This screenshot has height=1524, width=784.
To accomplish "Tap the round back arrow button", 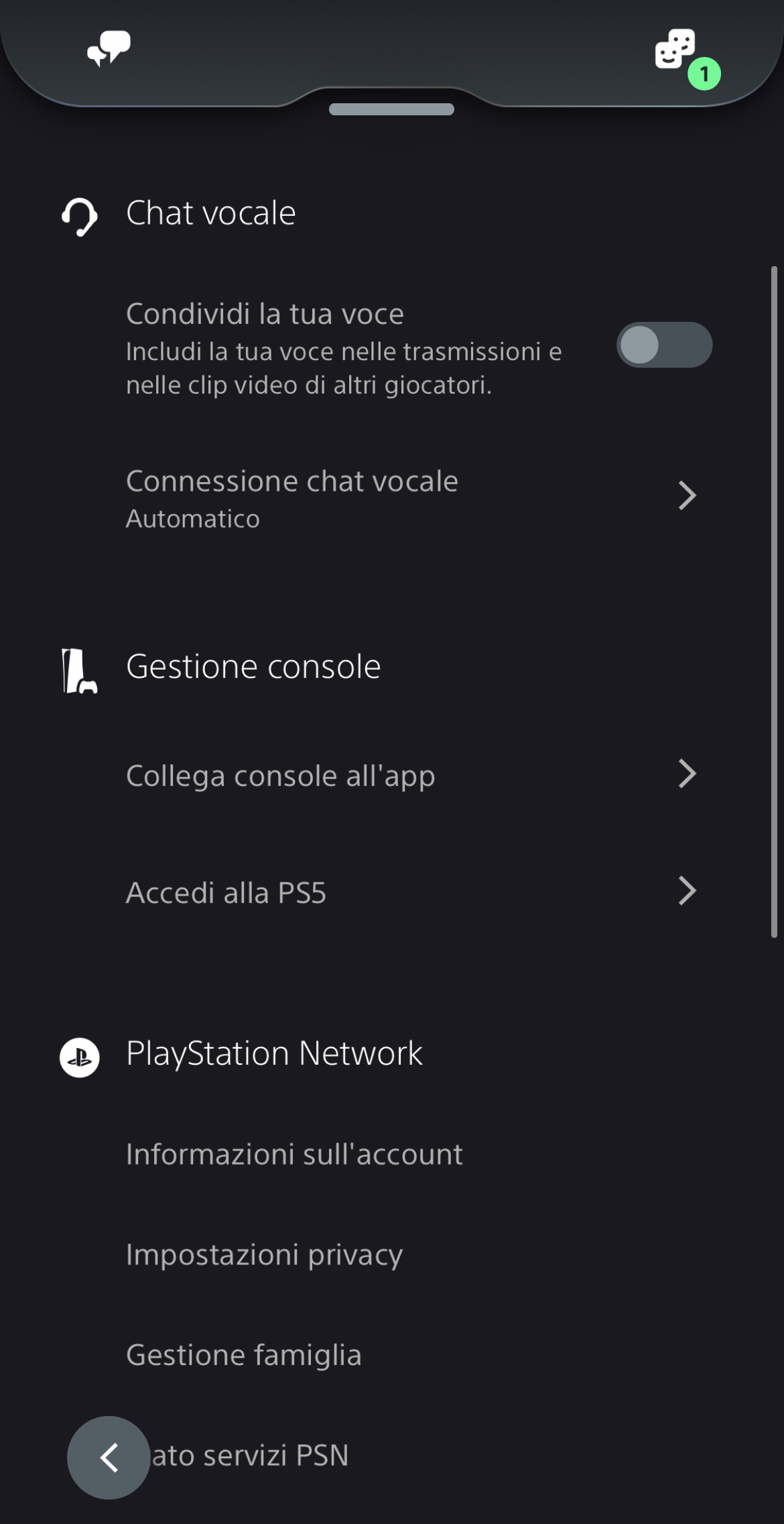I will point(109,1458).
